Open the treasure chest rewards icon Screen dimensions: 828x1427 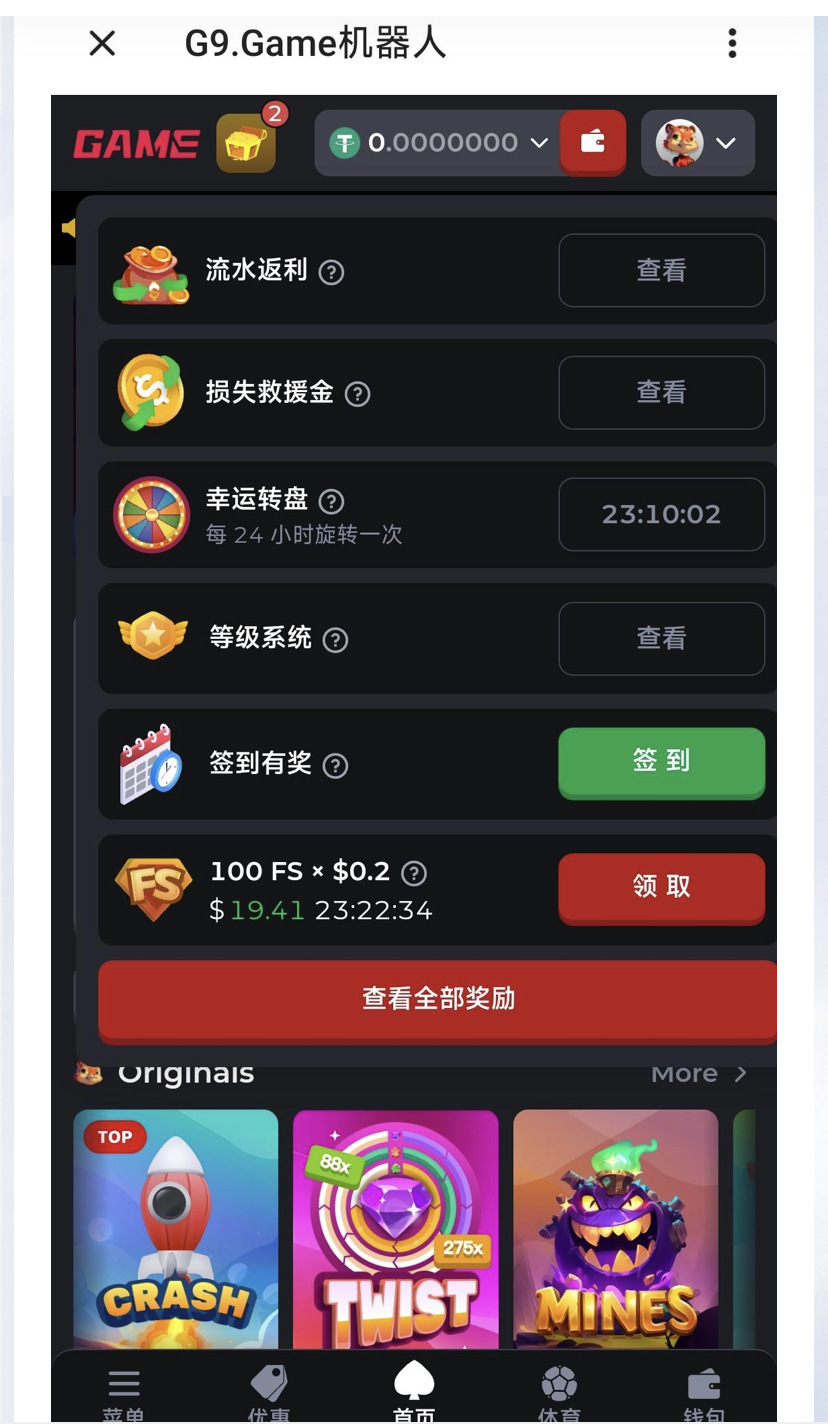[x=247, y=143]
